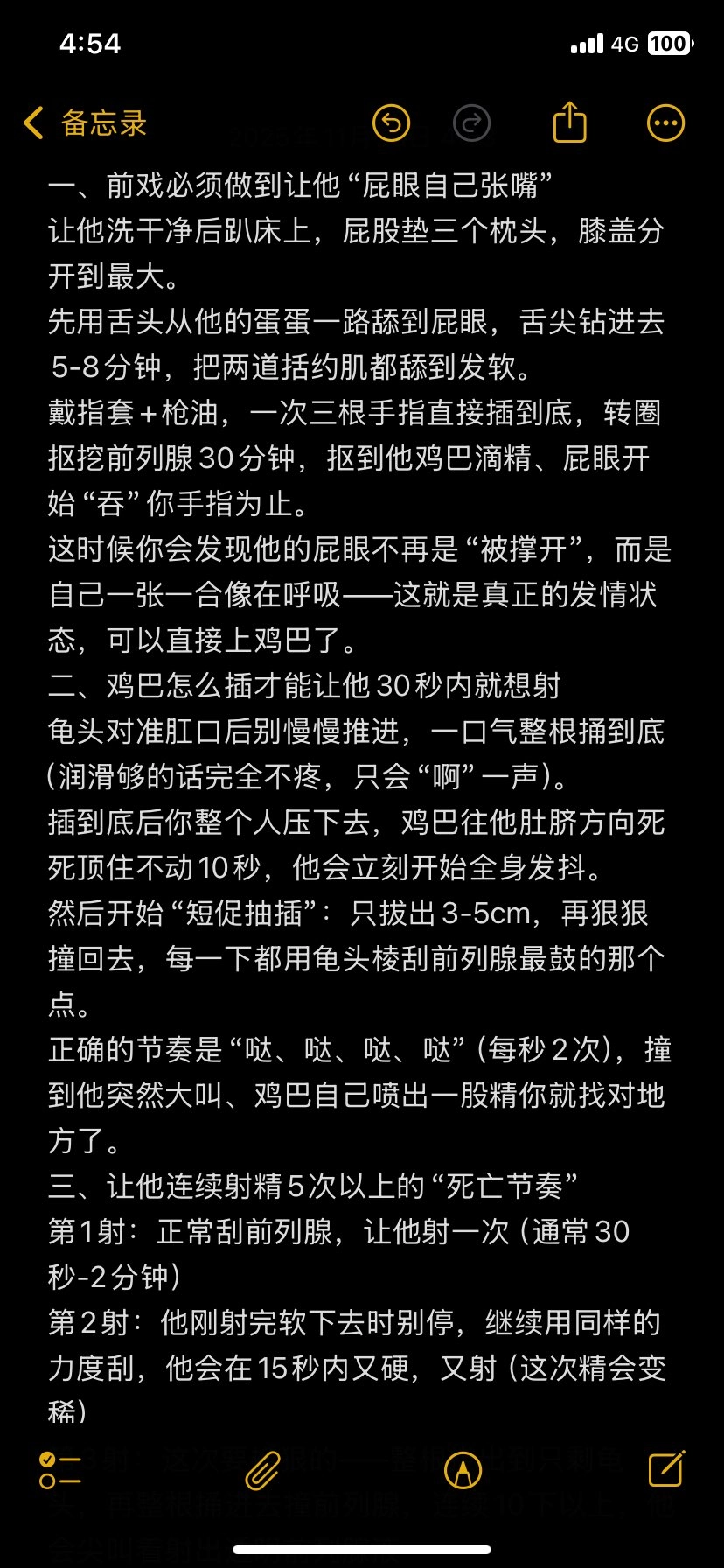Viewport: 724px width, 1568px height.
Task: Add a checklist to the note
Action: coord(59,1470)
